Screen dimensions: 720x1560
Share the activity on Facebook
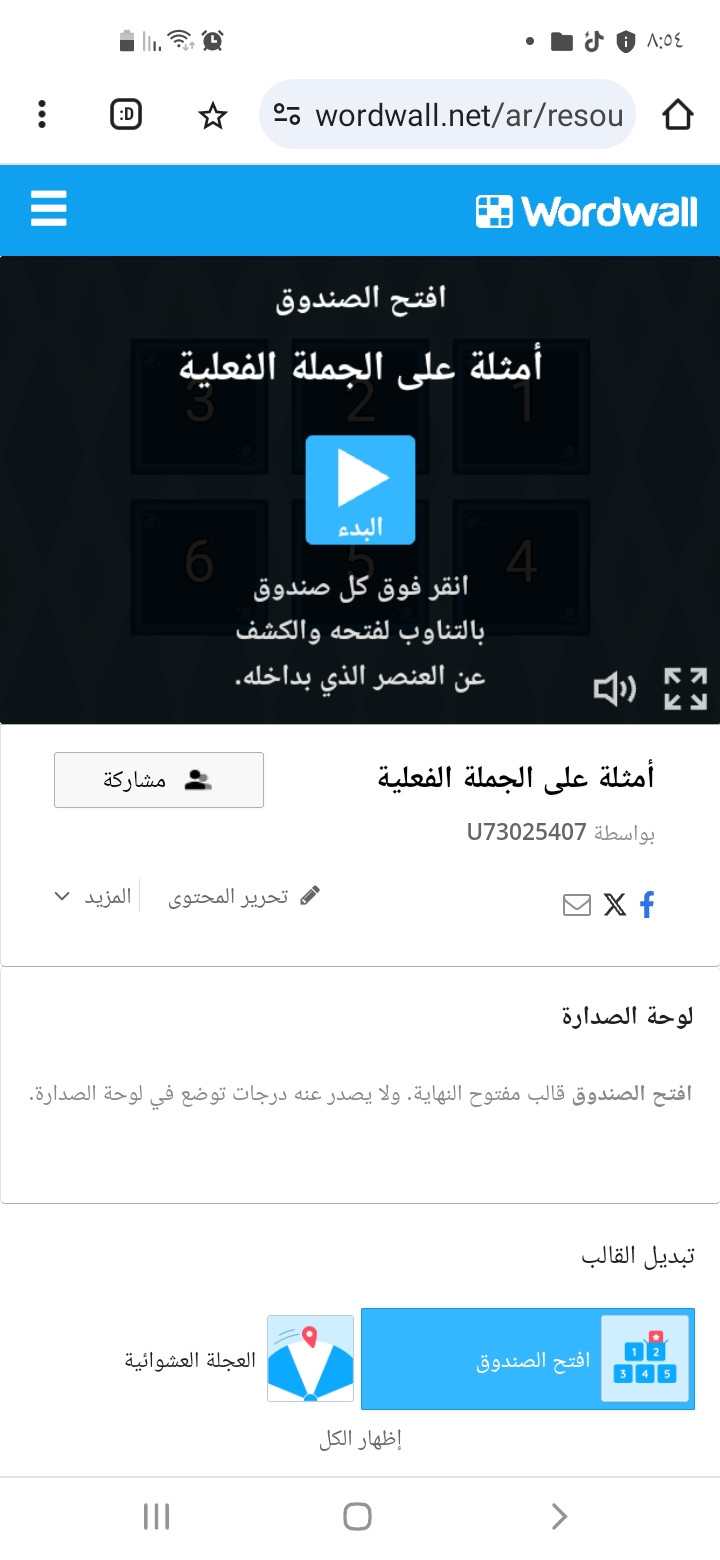tap(647, 905)
